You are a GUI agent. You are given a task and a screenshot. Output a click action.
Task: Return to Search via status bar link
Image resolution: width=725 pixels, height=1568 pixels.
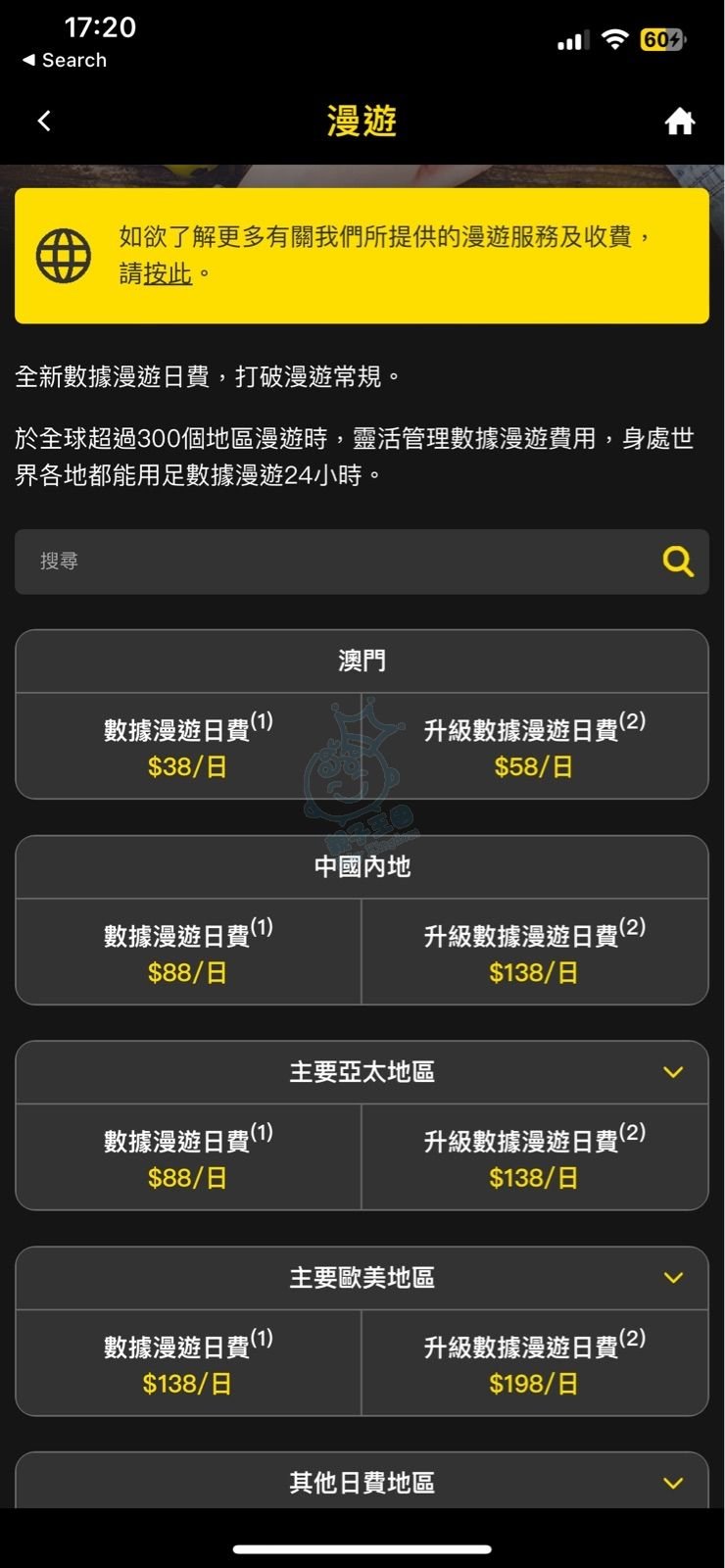tap(65, 60)
